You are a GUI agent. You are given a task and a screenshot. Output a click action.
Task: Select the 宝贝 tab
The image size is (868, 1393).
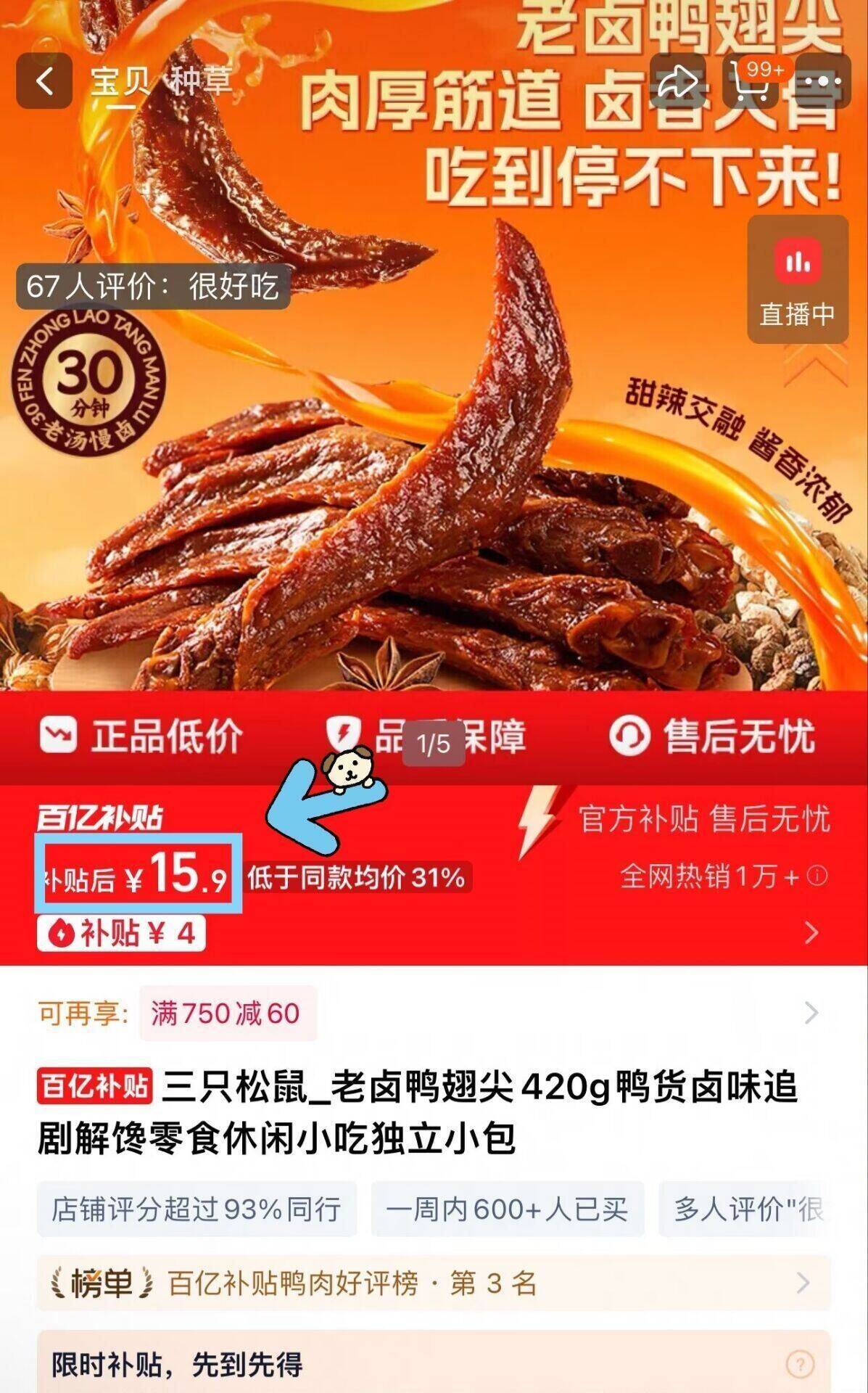120,81
